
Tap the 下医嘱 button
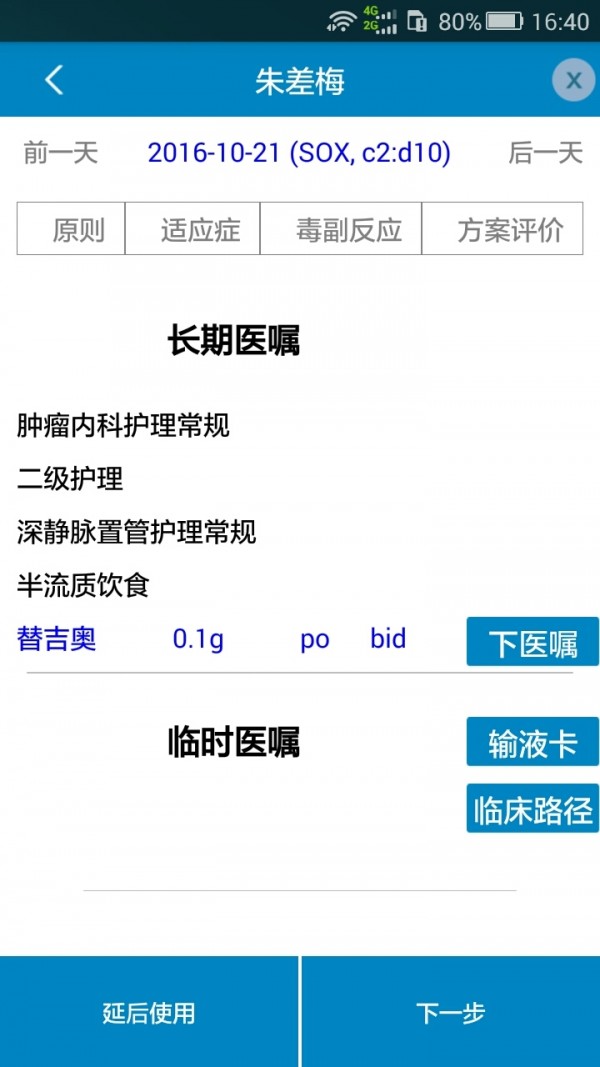point(532,642)
